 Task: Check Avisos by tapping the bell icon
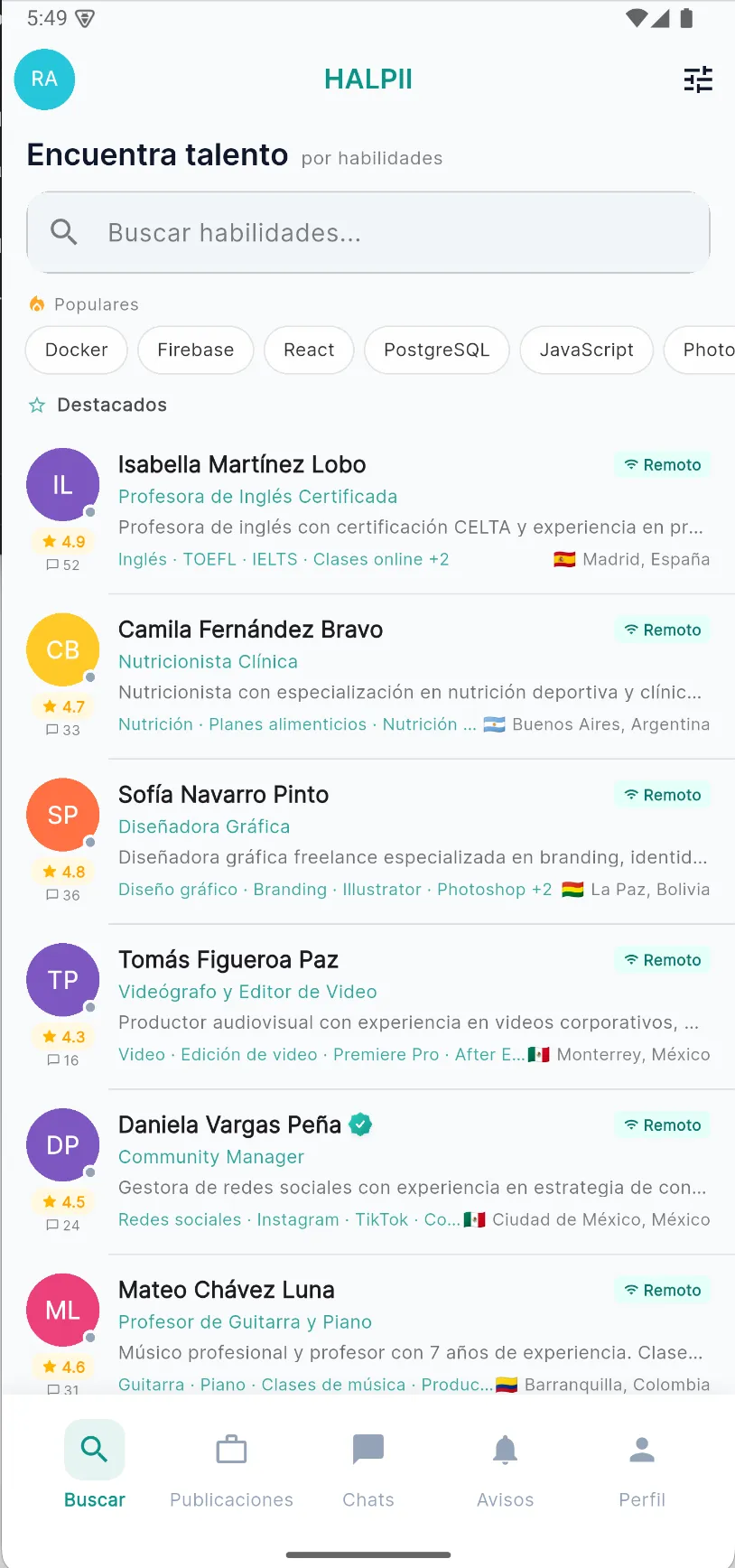pos(505,1450)
